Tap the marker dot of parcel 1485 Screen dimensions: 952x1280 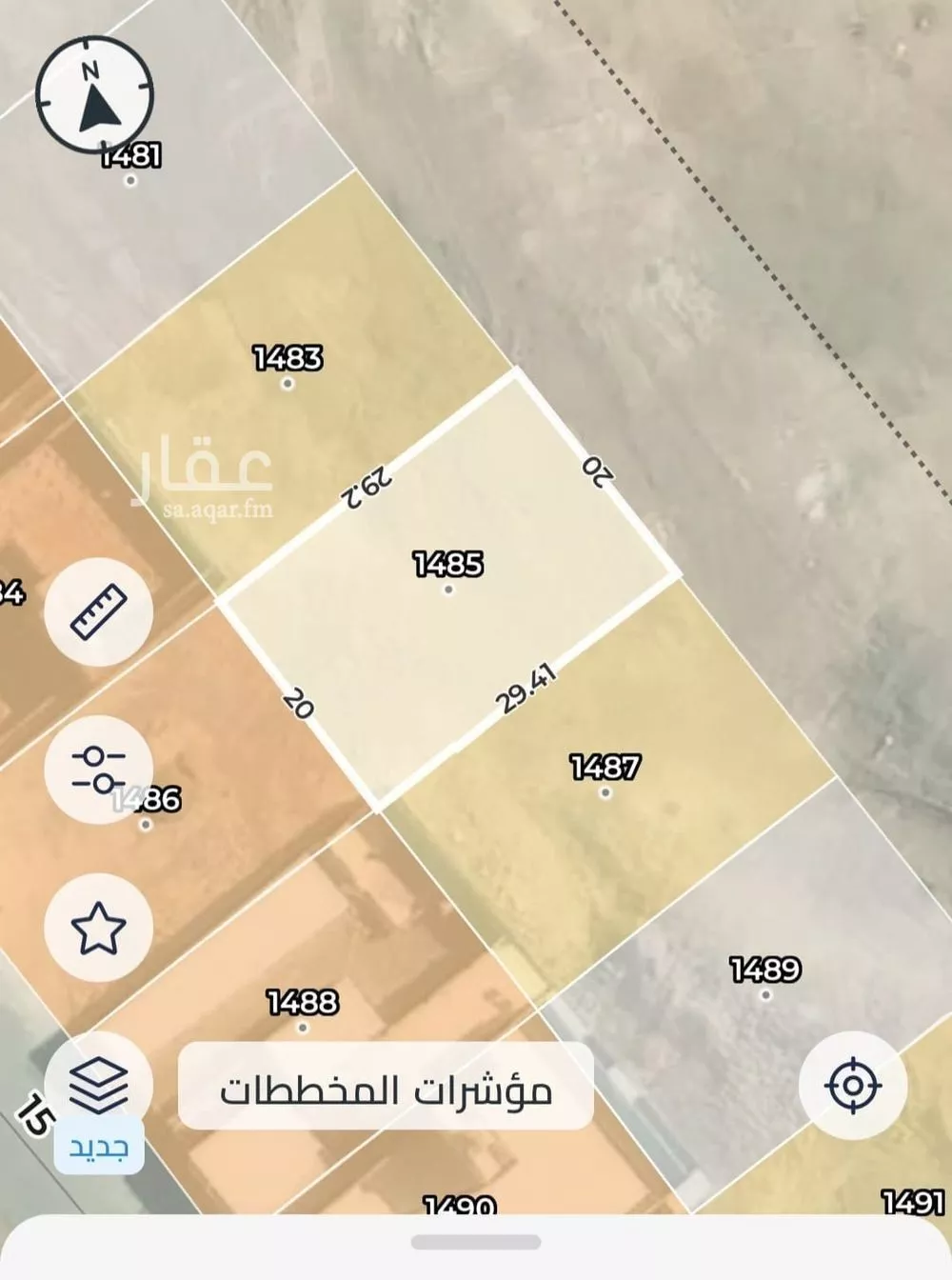point(448,590)
